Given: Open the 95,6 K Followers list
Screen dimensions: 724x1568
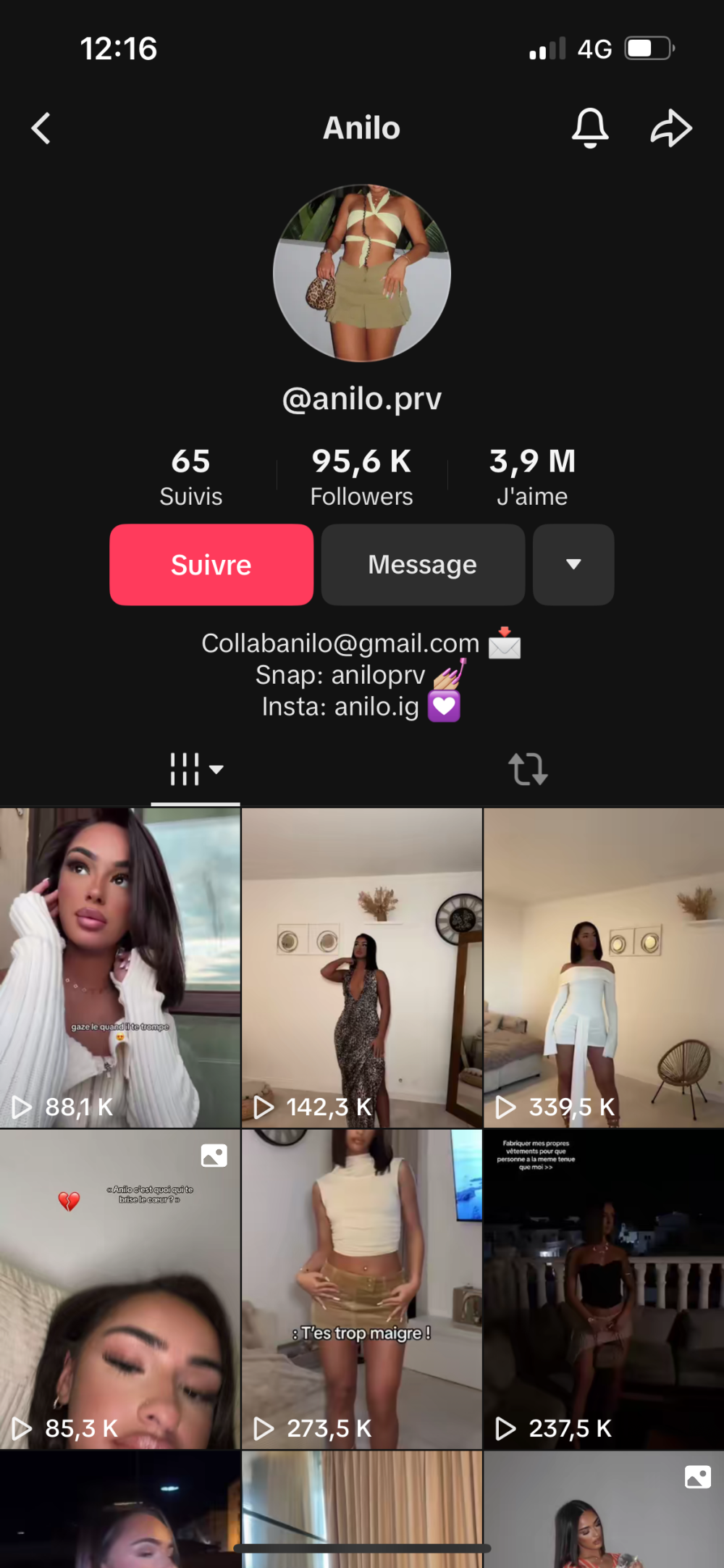Looking at the screenshot, I should [361, 476].
